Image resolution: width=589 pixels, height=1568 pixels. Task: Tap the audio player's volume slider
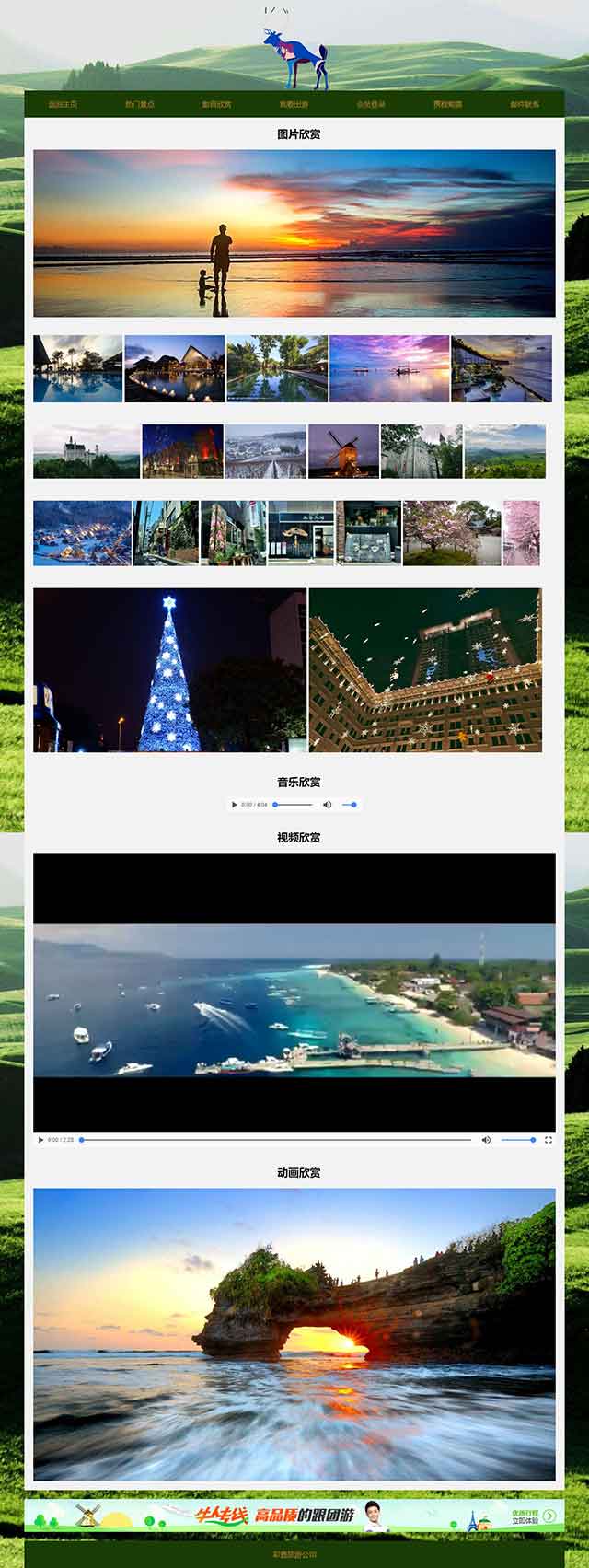click(349, 805)
